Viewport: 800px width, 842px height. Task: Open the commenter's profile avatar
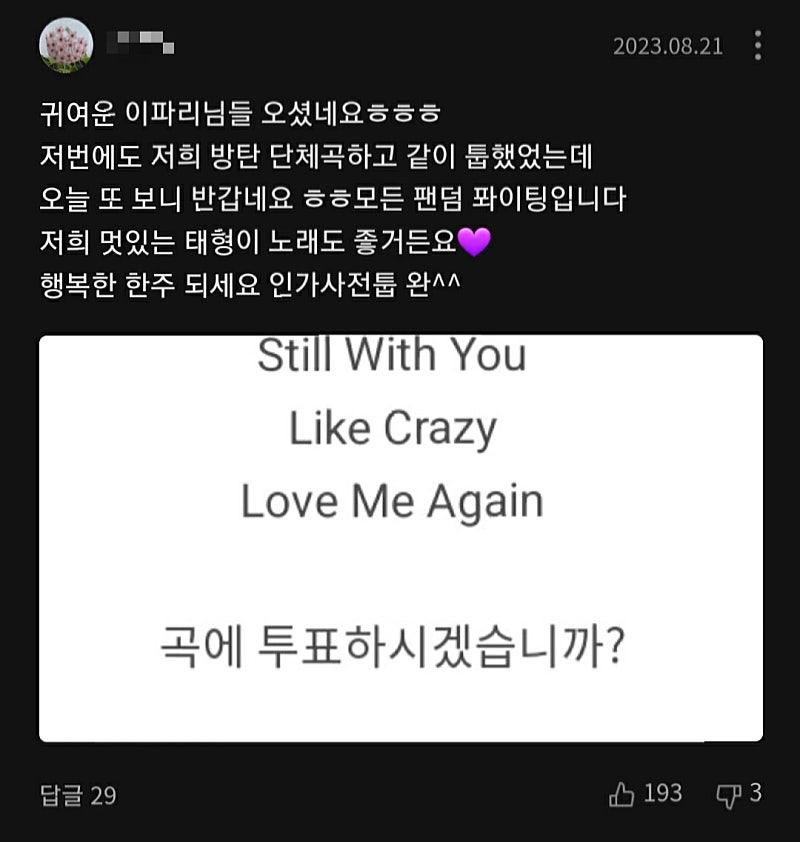coord(66,46)
